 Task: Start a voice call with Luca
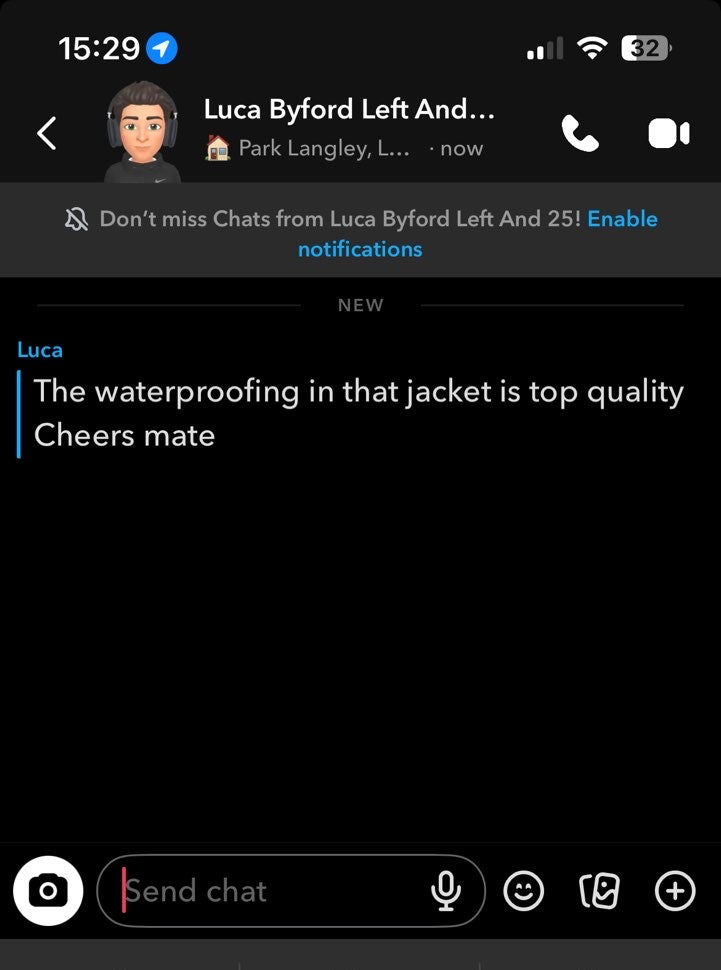point(580,133)
